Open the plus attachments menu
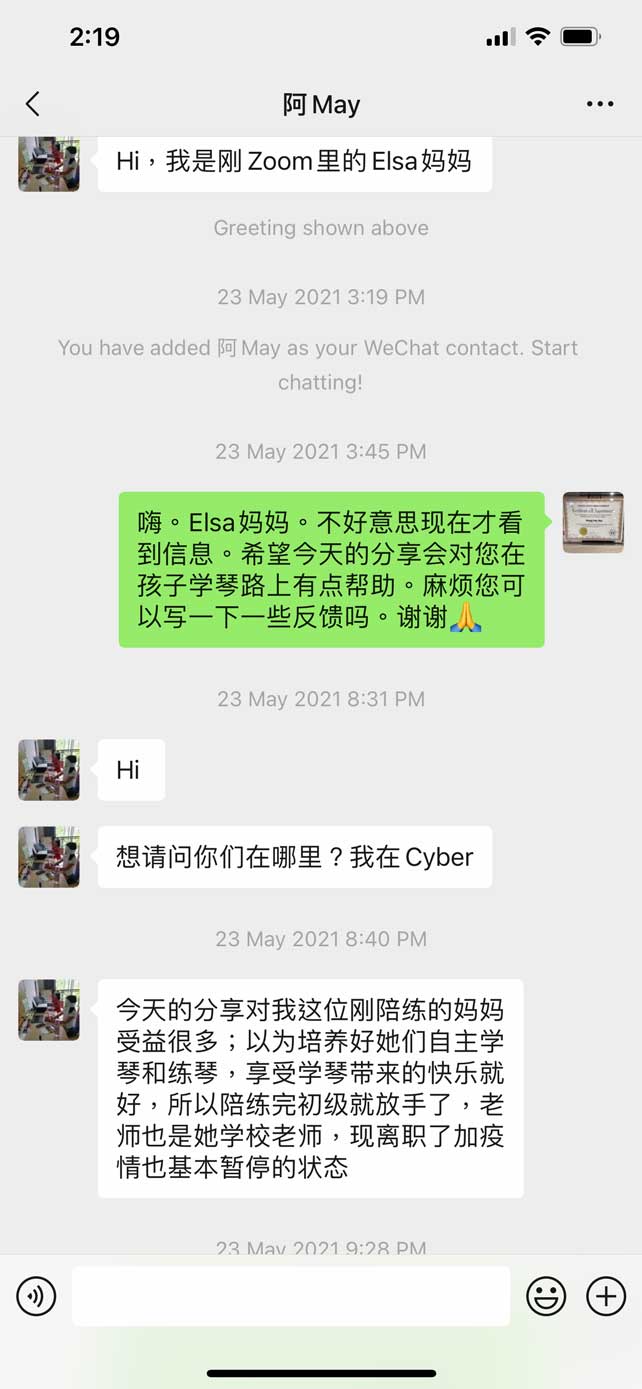 tap(605, 1297)
